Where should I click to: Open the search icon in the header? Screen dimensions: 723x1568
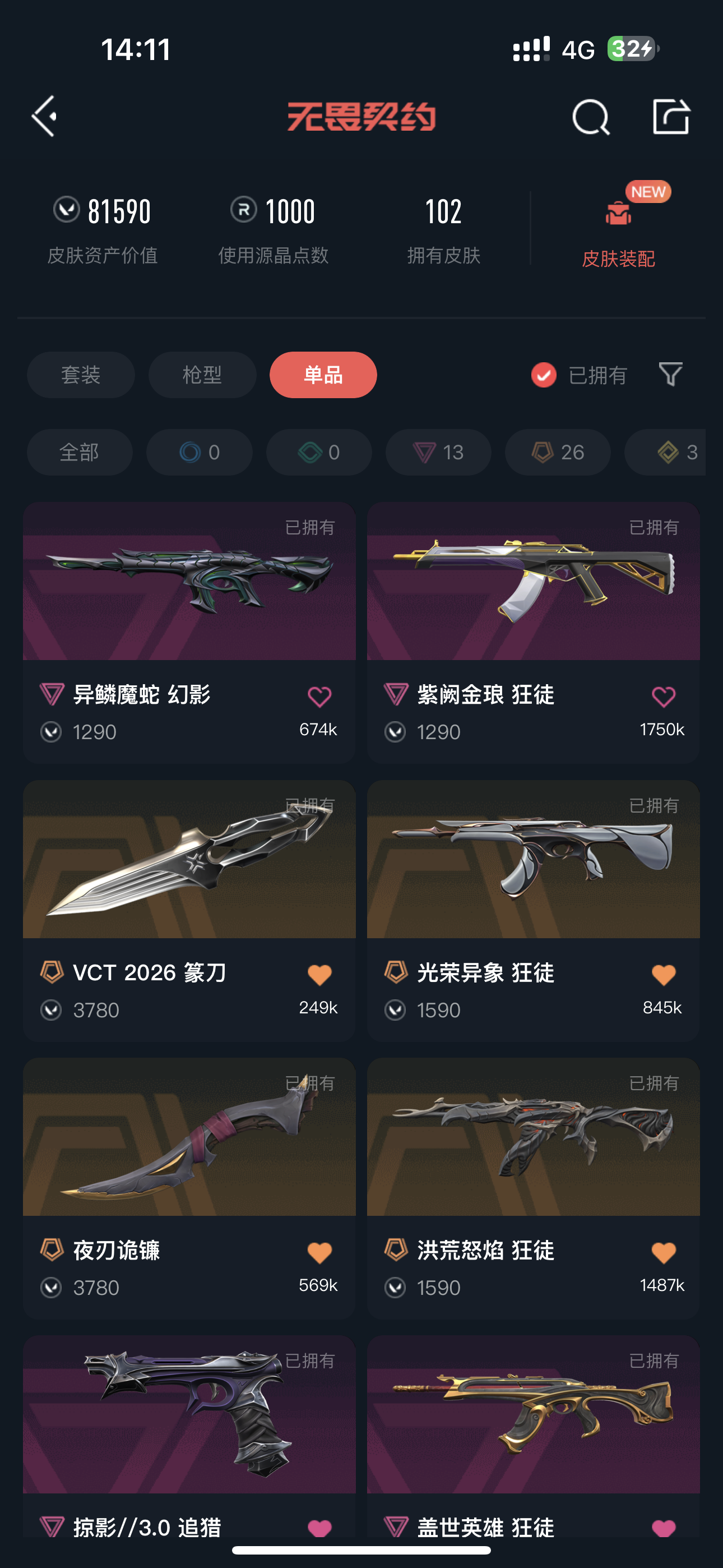pyautogui.click(x=590, y=117)
